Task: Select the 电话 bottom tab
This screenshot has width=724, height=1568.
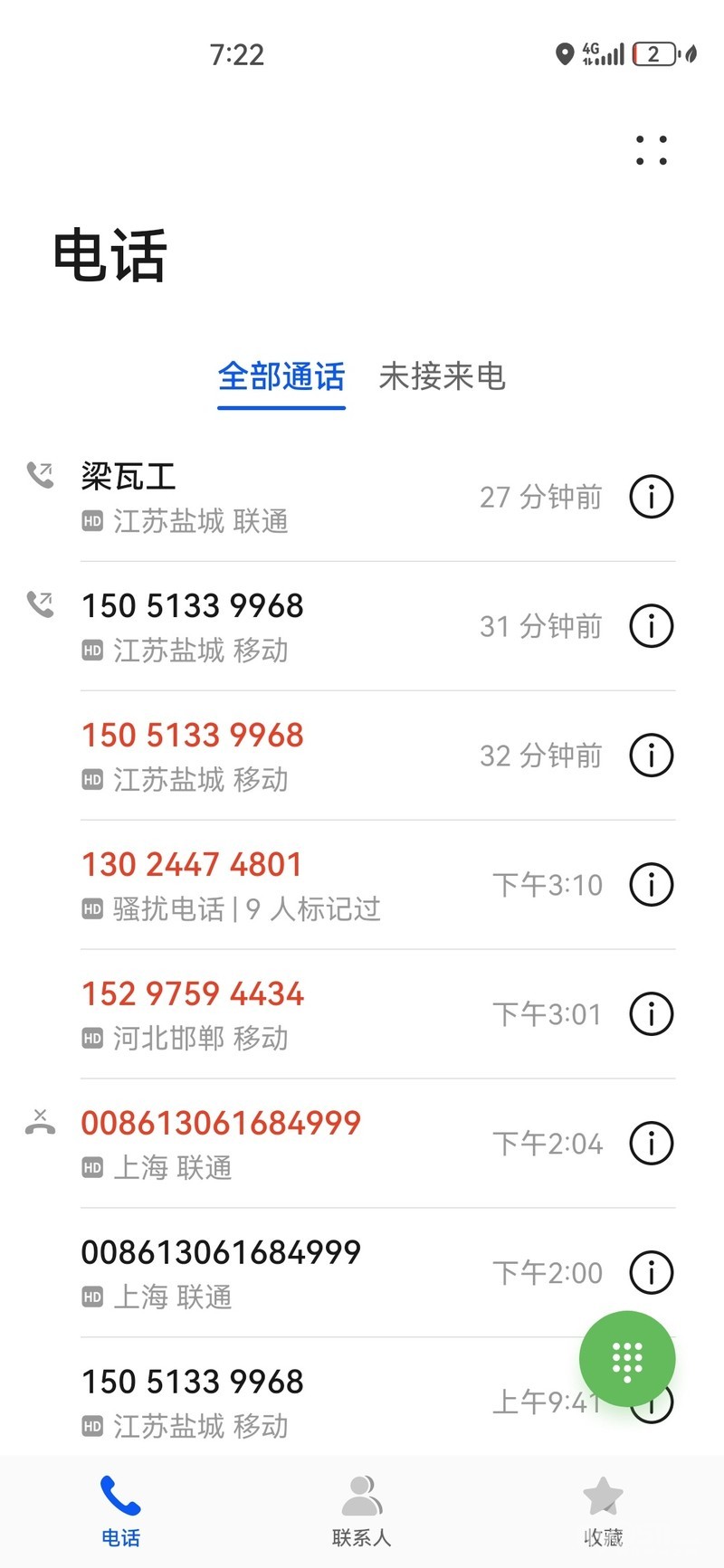Action: (120, 1510)
